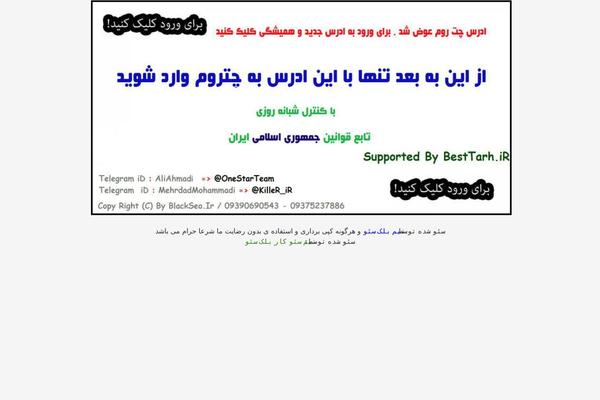Tap the enter button beside the red address notice
600x400 pixels.
(x=147, y=23)
